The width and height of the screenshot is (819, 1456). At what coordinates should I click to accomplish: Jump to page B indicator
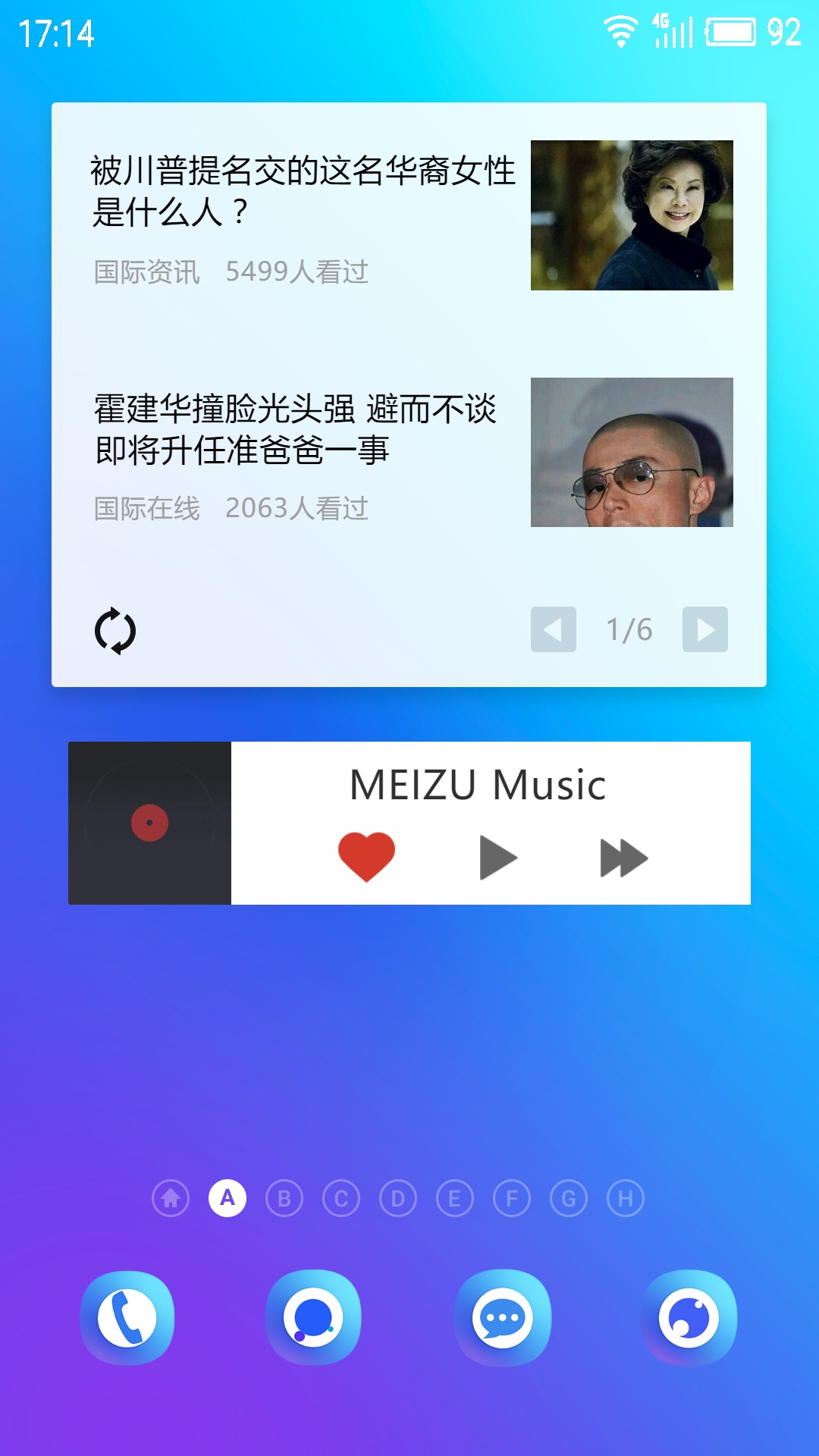pyautogui.click(x=284, y=1198)
